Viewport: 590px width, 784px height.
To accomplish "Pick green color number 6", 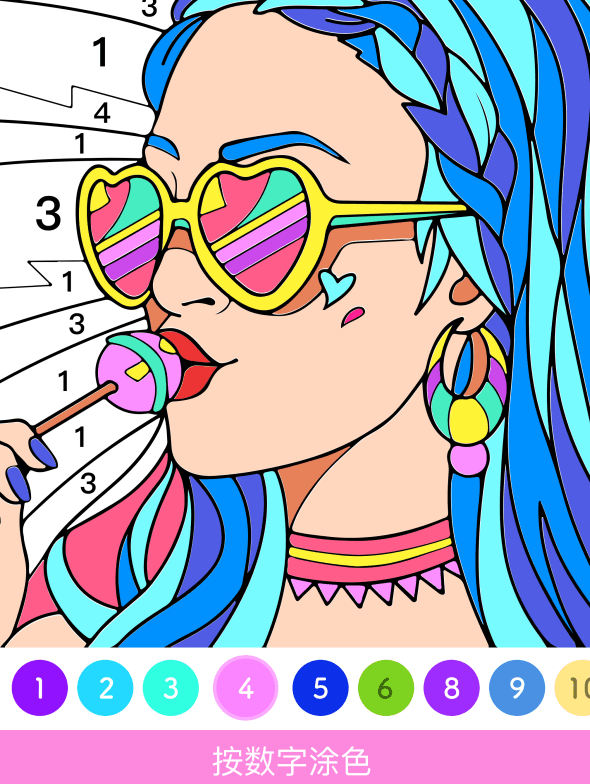I will [x=386, y=688].
